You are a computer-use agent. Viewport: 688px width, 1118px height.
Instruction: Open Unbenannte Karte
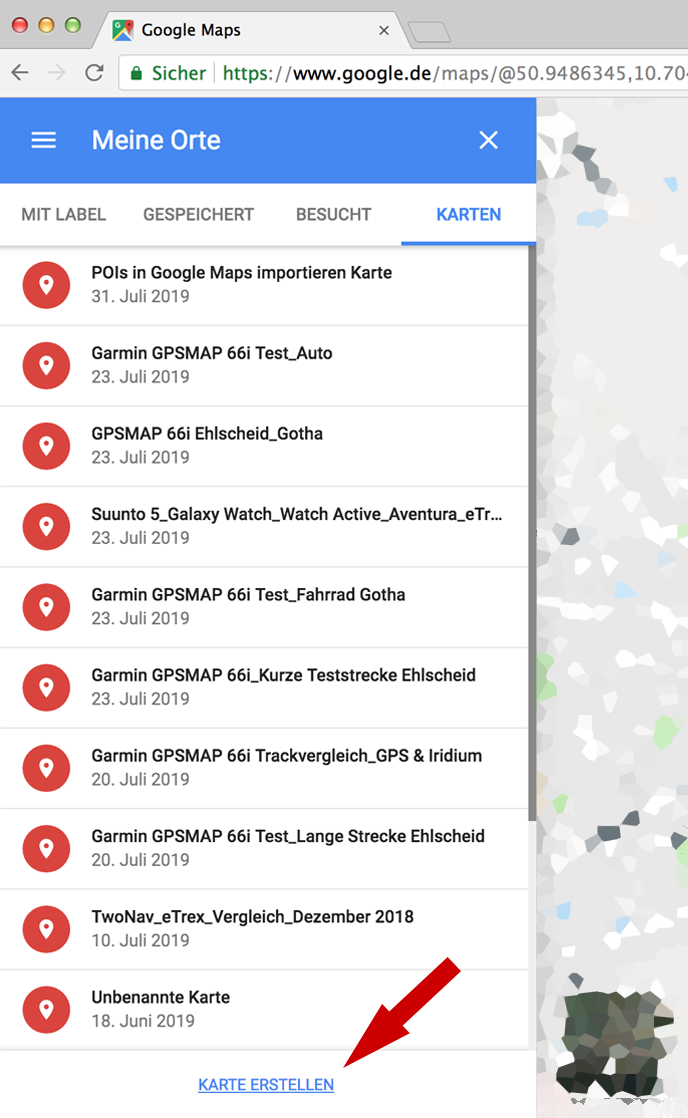pos(160,1008)
